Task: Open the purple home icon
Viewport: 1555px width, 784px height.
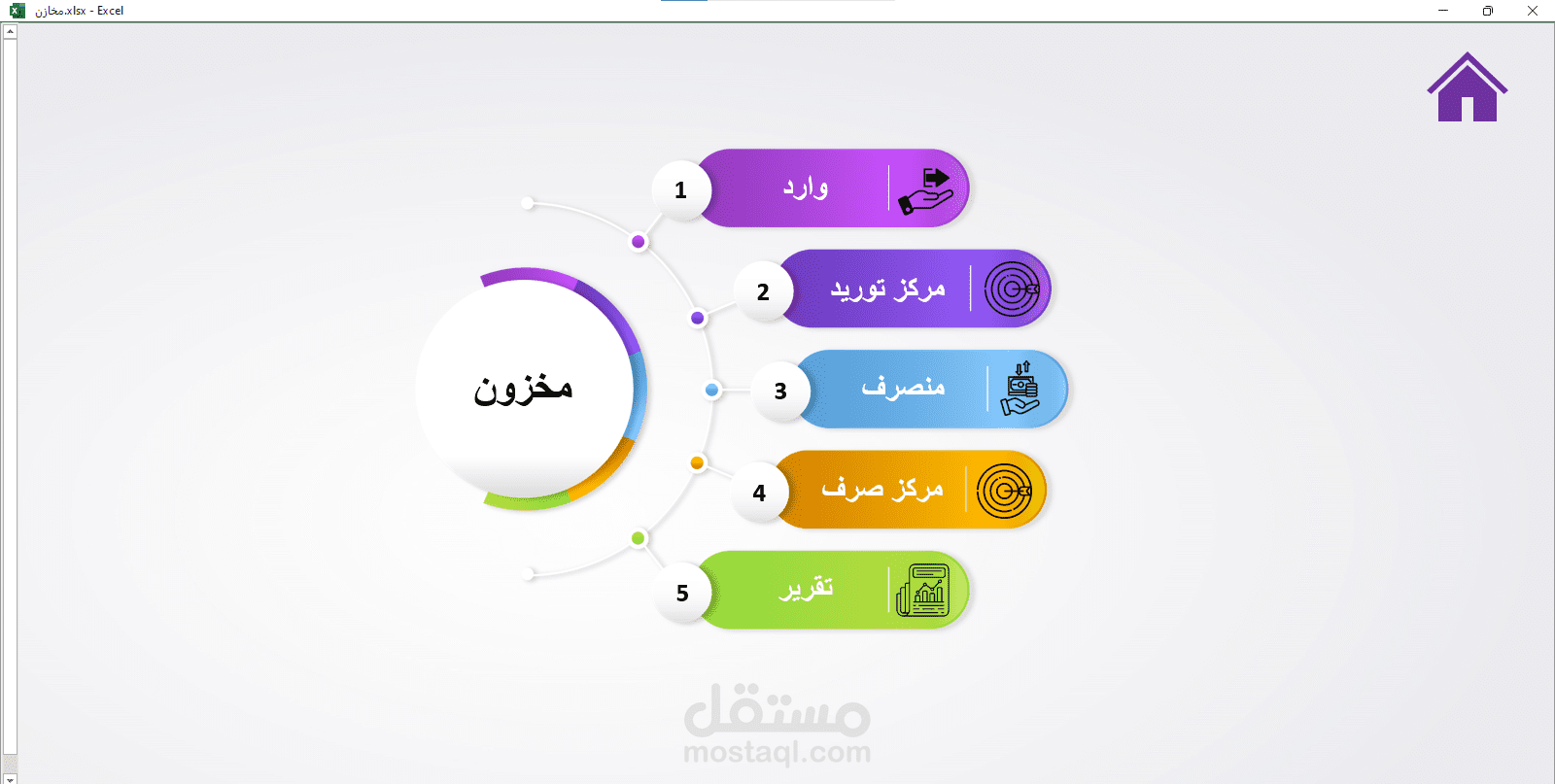Action: [x=1467, y=87]
